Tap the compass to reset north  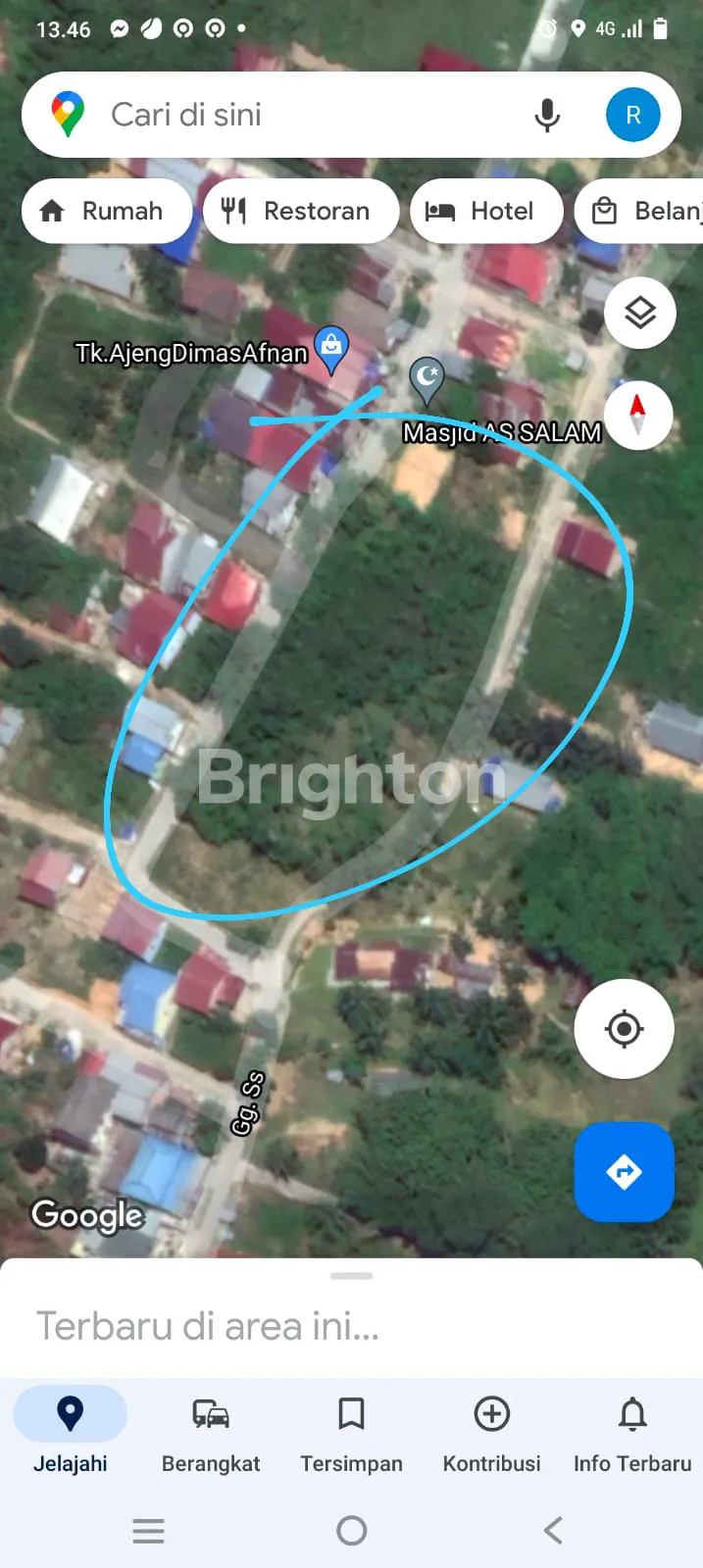[x=637, y=415]
